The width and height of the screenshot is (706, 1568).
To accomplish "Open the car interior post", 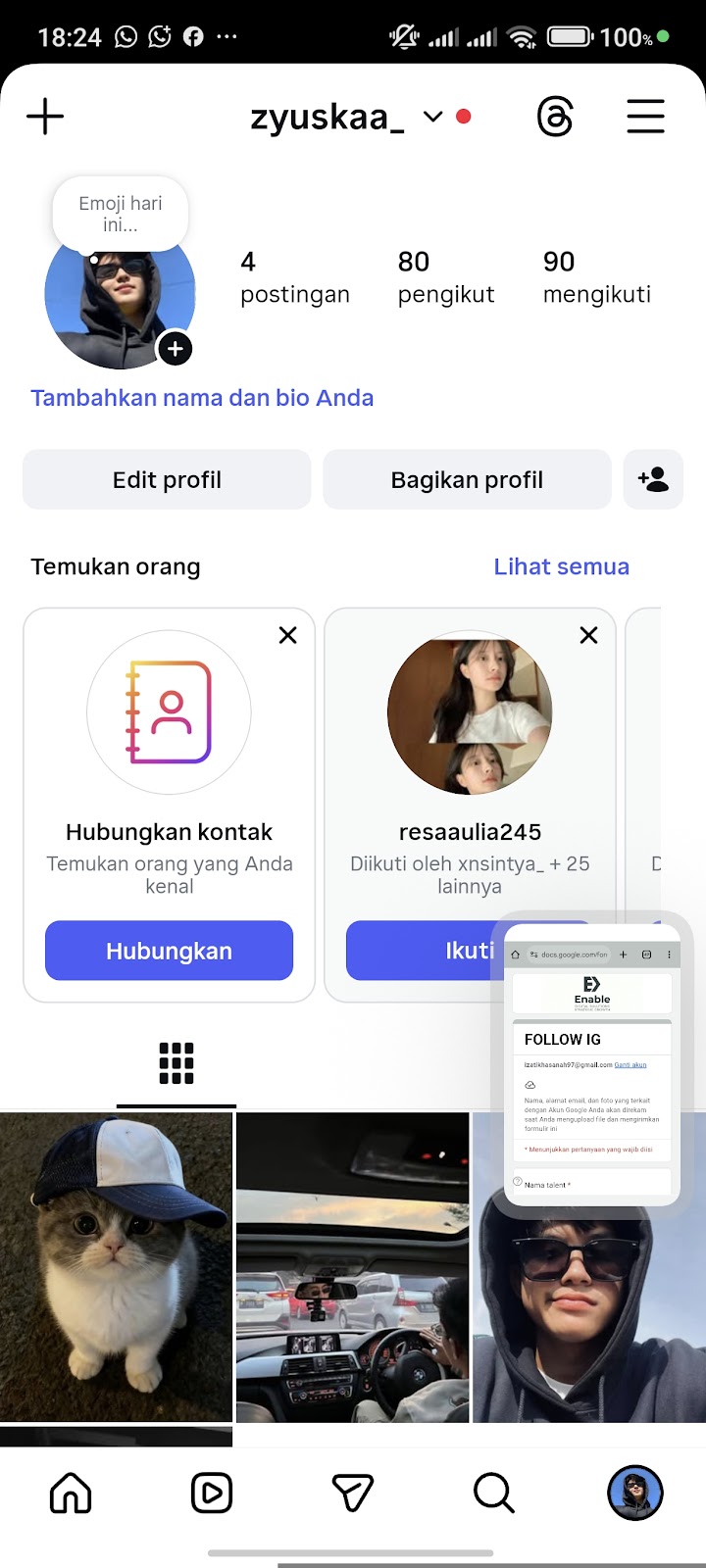I will (x=352, y=1266).
